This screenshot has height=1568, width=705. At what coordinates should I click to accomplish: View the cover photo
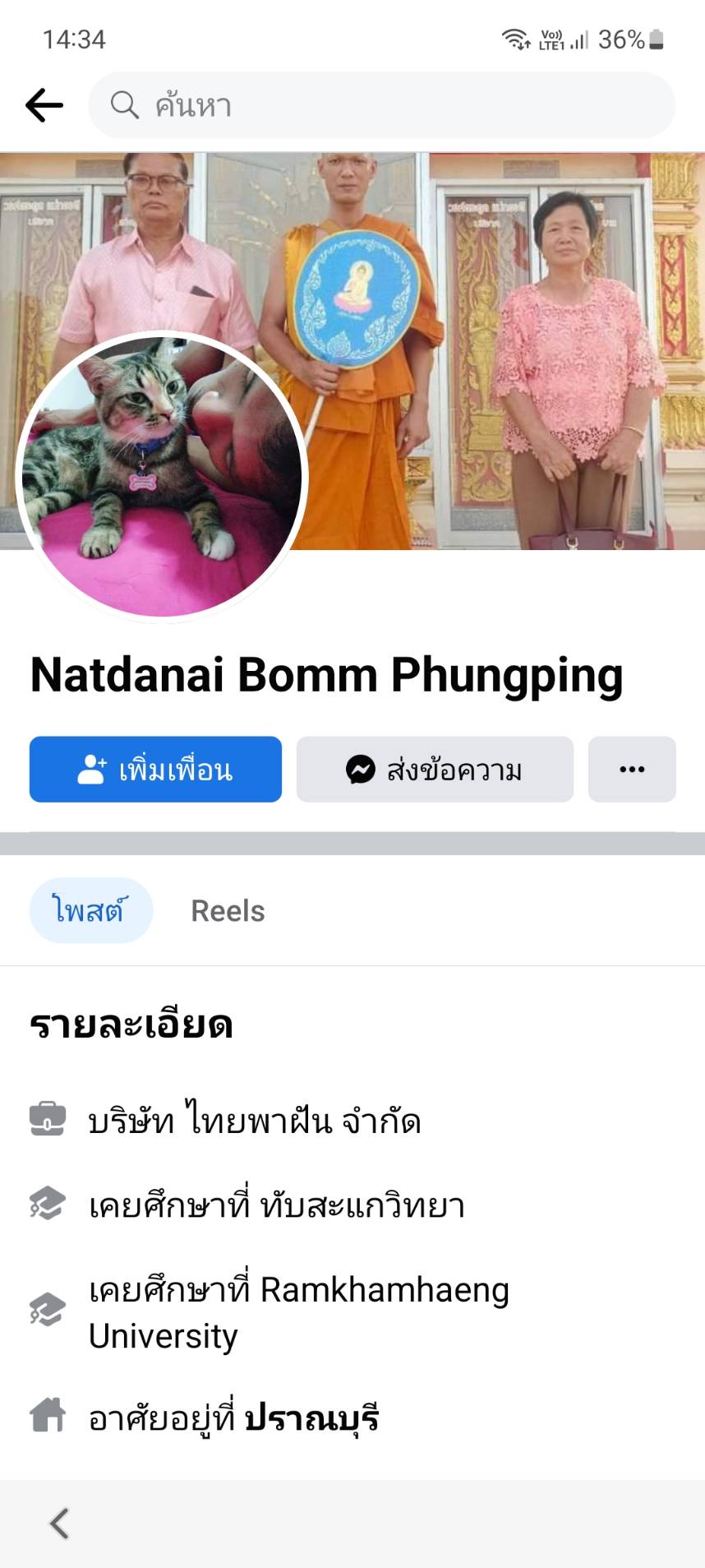pyautogui.click(x=493, y=329)
